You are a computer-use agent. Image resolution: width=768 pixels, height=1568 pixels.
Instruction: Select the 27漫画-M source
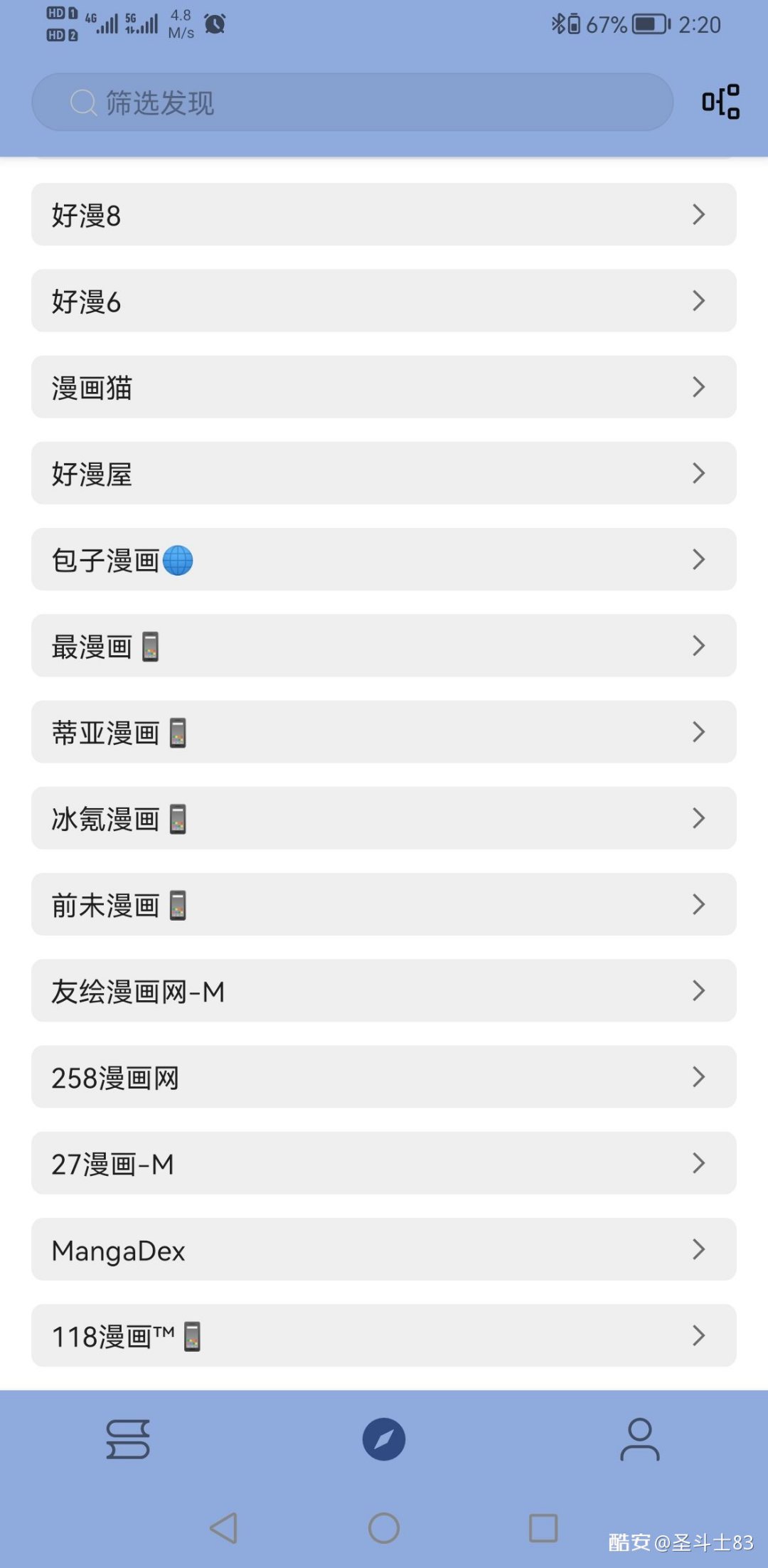pyautogui.click(x=383, y=1163)
